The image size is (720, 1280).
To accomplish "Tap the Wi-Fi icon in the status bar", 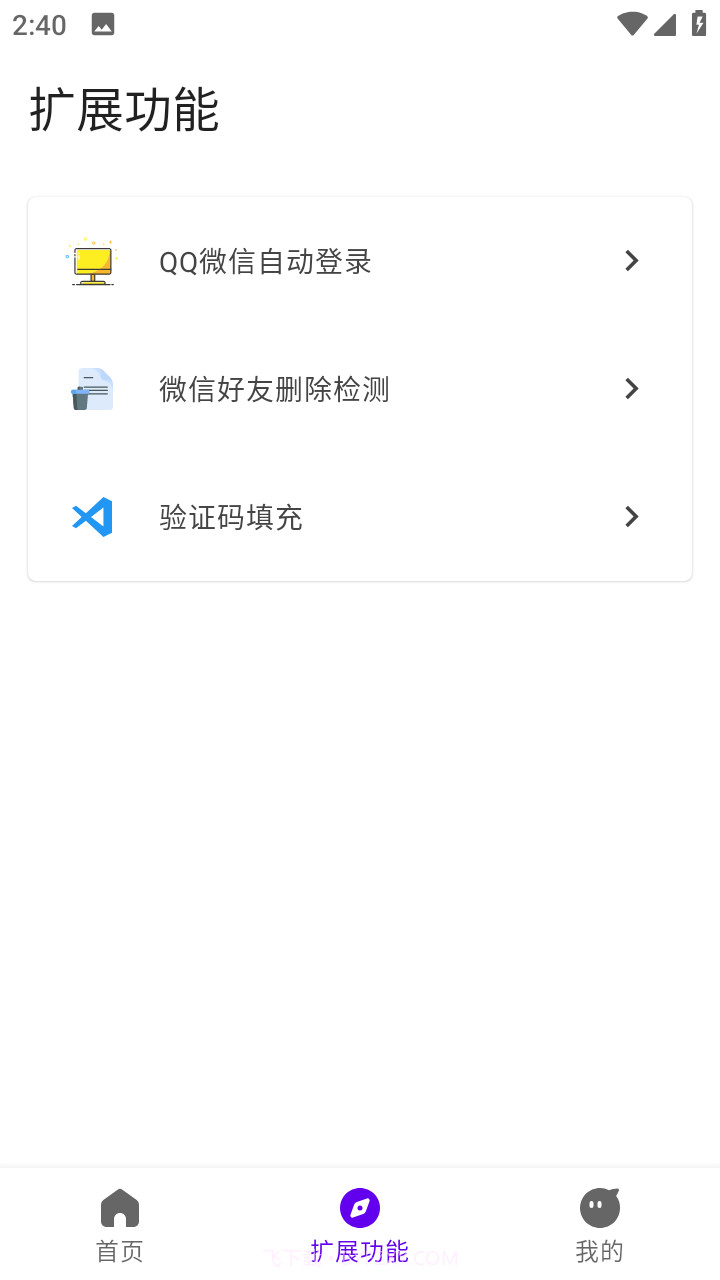I will coord(631,23).
